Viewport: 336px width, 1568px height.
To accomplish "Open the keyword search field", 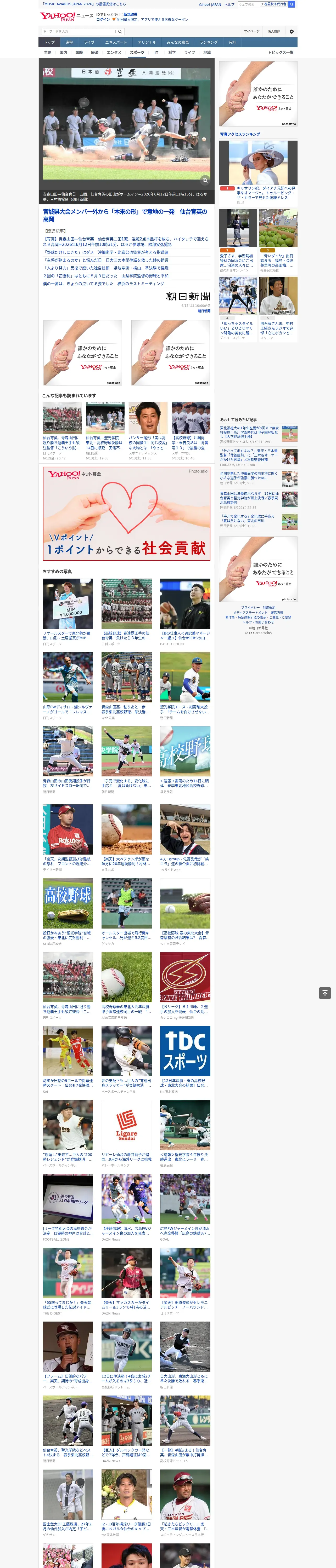I will pyautogui.click(x=78, y=32).
